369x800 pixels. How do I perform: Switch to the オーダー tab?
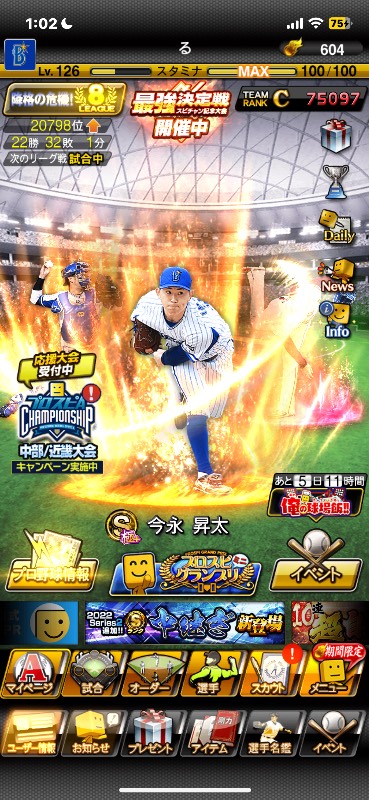click(x=152, y=674)
